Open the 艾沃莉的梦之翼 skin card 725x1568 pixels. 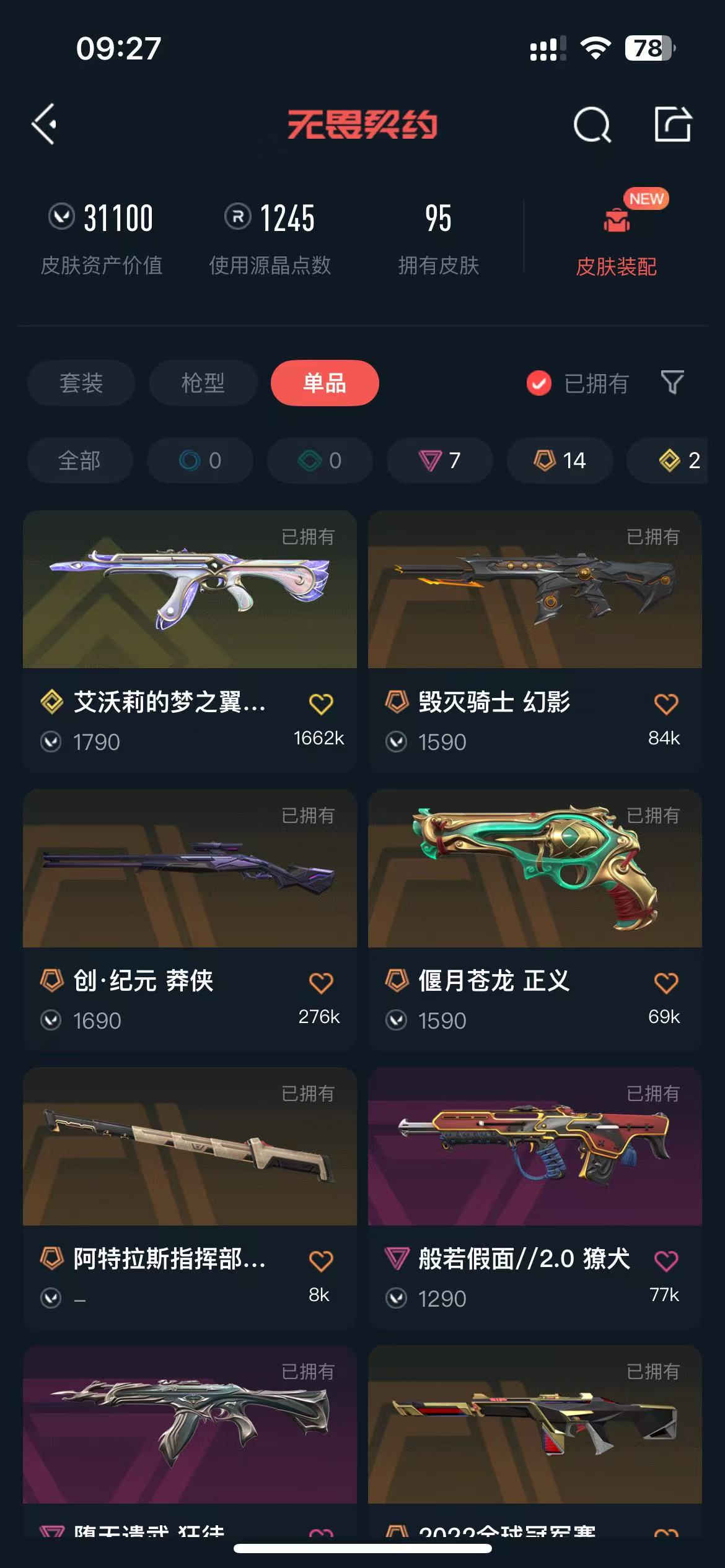[190, 640]
